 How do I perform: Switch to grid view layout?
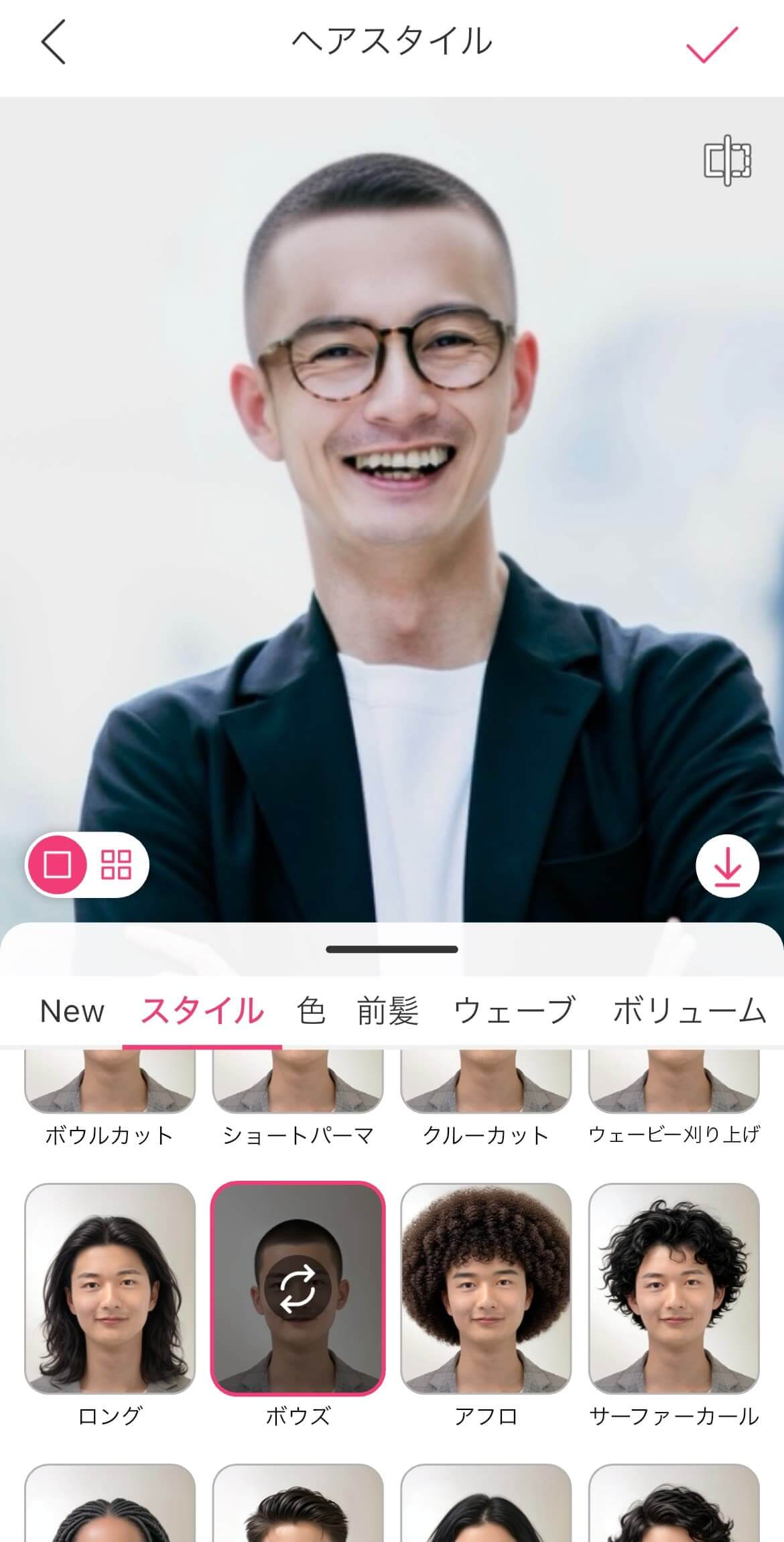[x=116, y=864]
